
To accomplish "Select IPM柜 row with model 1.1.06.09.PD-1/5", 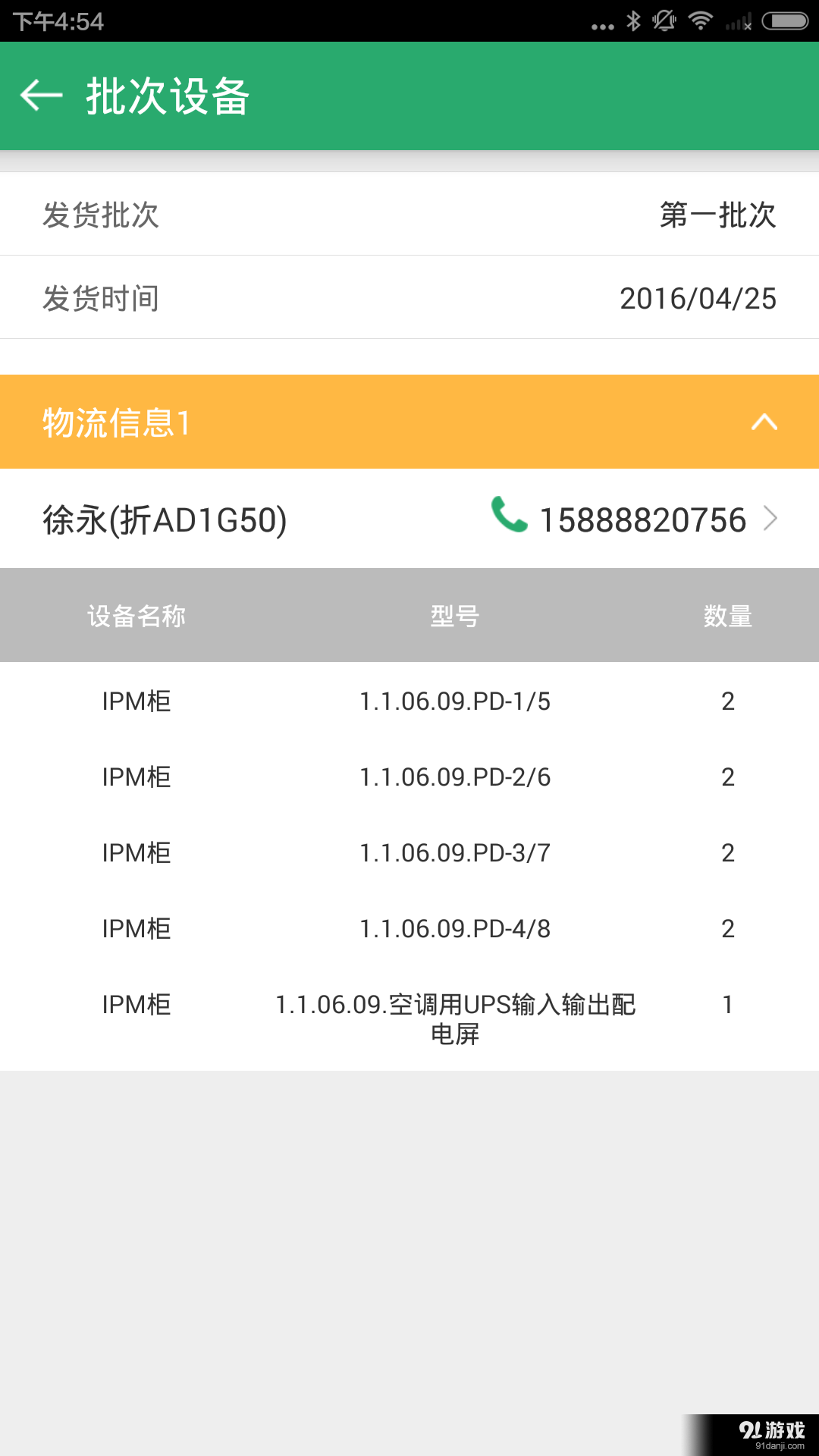I will 409,701.
